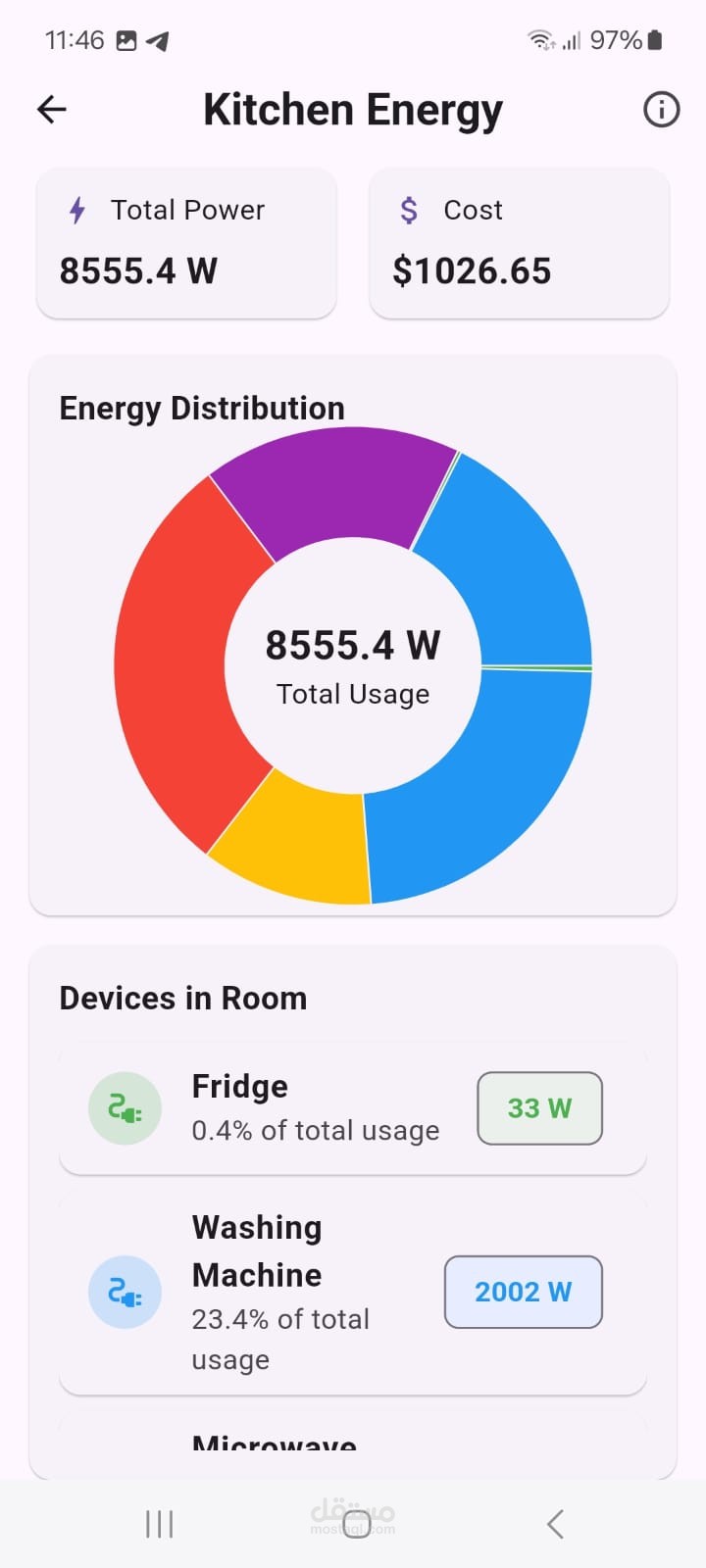Open the Fridge device row
The width and height of the screenshot is (706, 1568).
pyautogui.click(x=353, y=1108)
